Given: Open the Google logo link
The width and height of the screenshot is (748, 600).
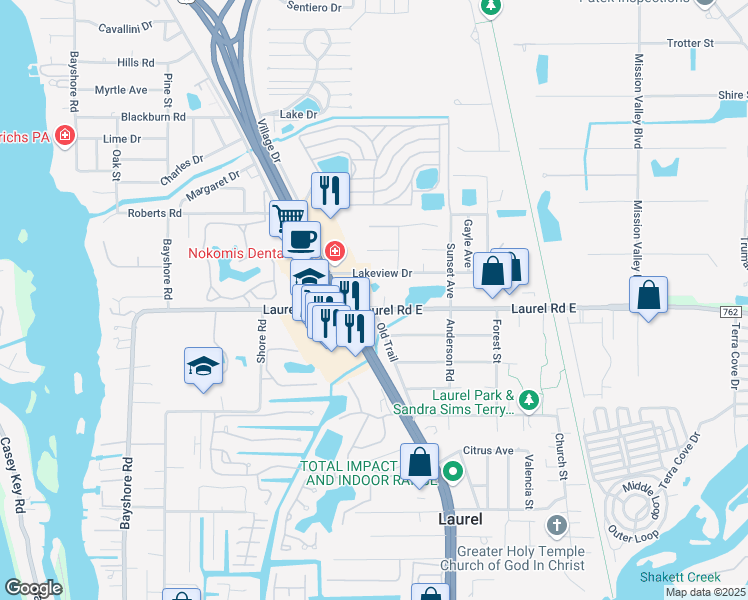Looking at the screenshot, I should [x=33, y=588].
